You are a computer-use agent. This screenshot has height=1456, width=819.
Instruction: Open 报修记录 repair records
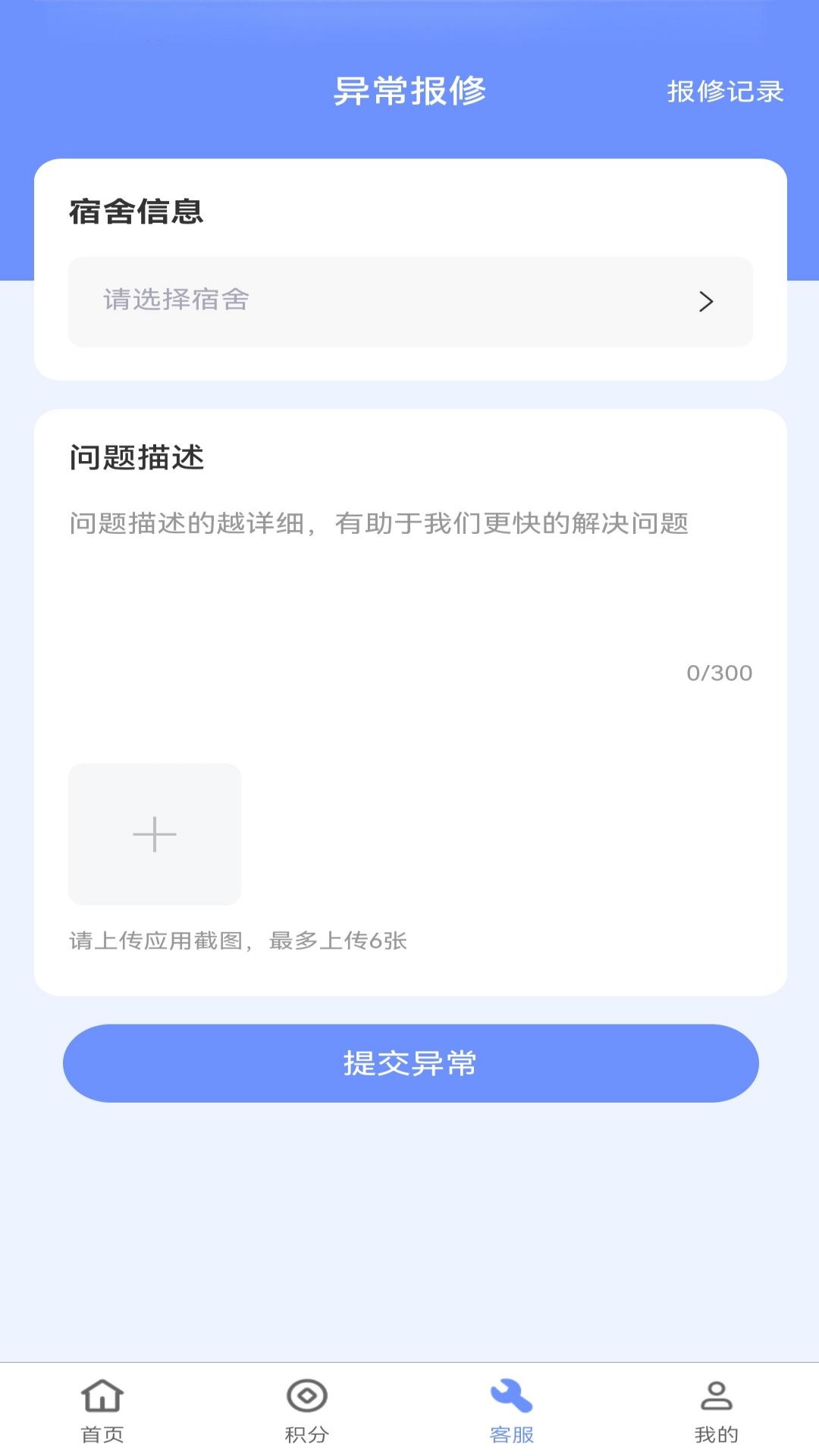726,91
